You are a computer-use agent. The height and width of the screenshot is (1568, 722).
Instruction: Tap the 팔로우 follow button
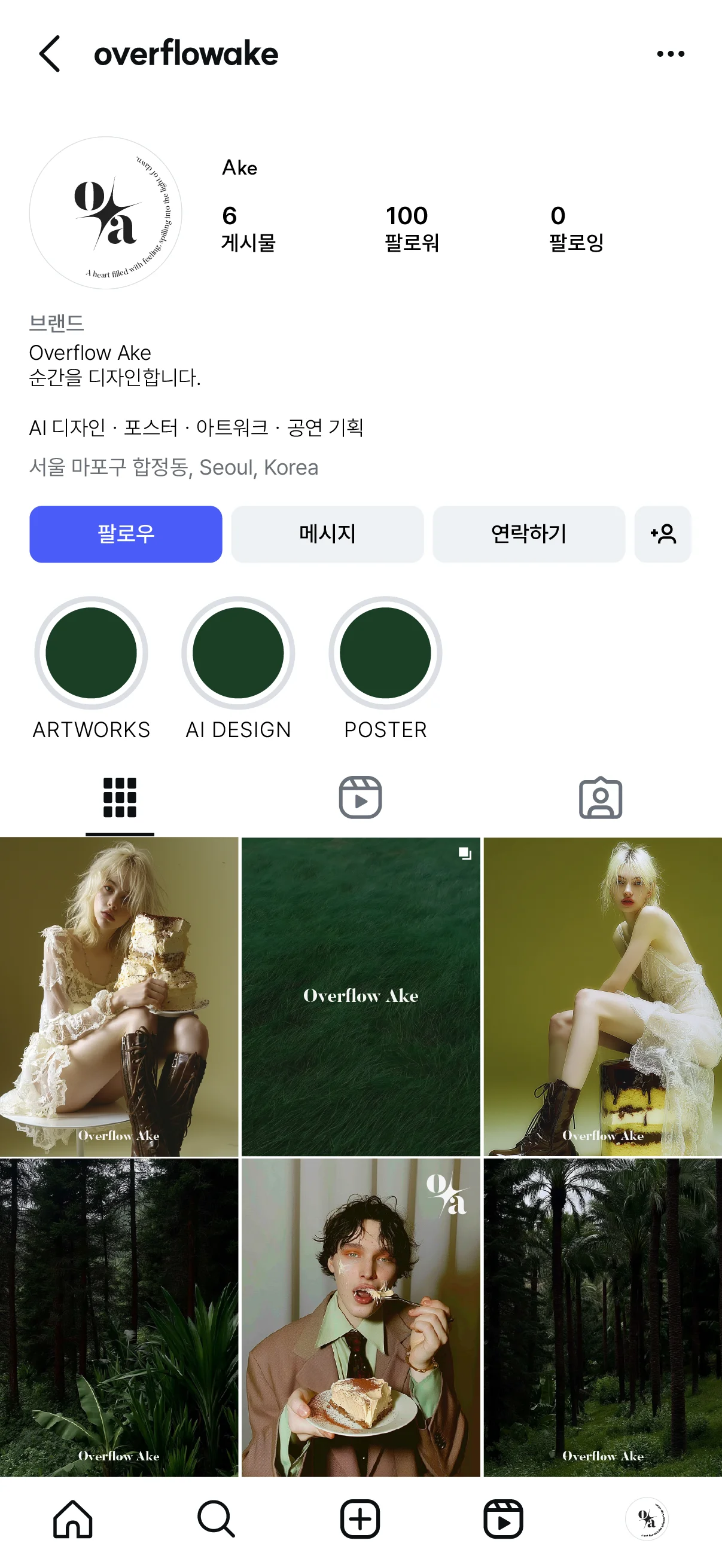coord(127,533)
